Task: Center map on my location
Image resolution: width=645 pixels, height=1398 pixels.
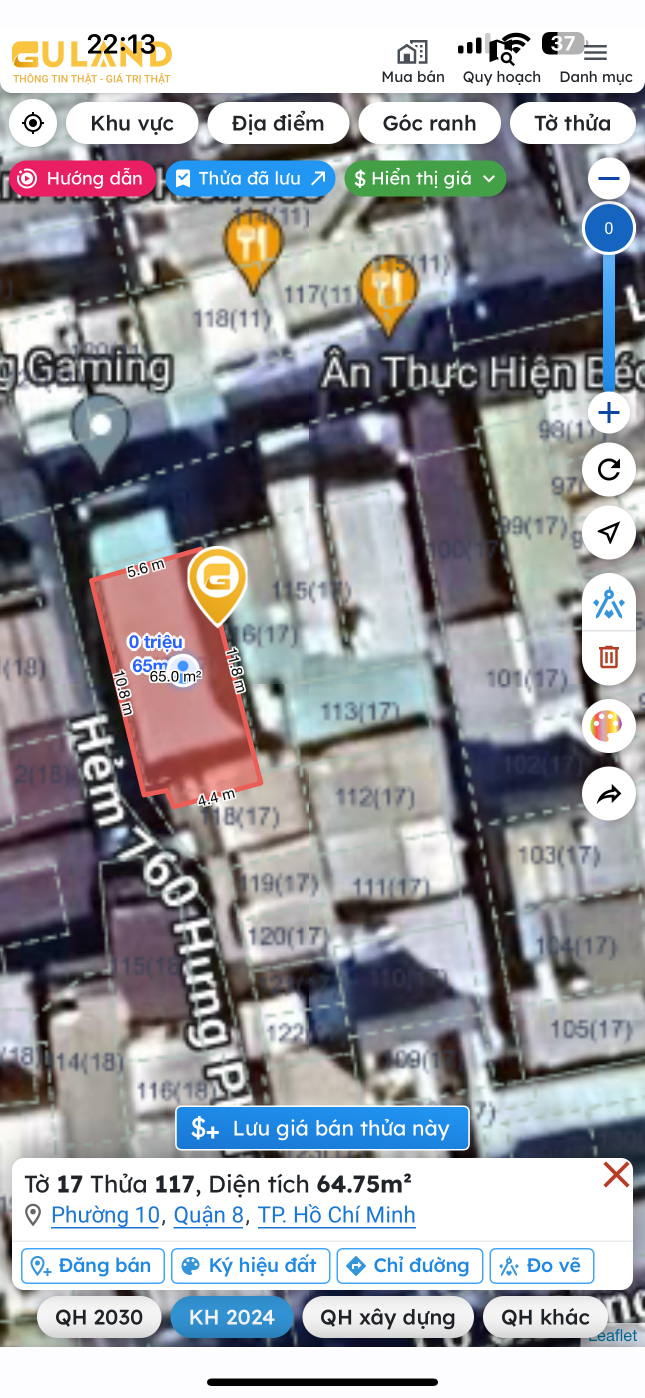Action: click(x=32, y=124)
